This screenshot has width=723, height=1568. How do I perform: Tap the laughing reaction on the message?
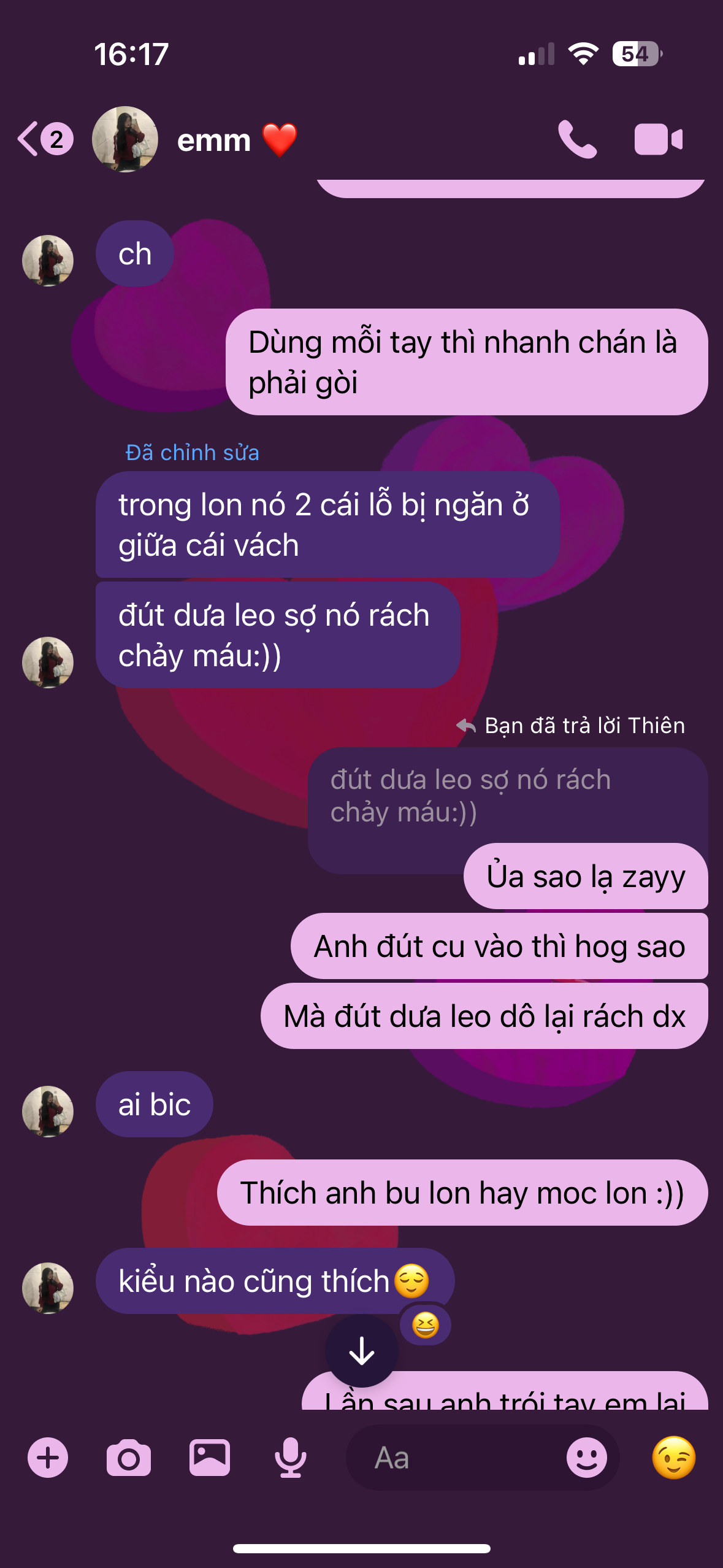(425, 1326)
